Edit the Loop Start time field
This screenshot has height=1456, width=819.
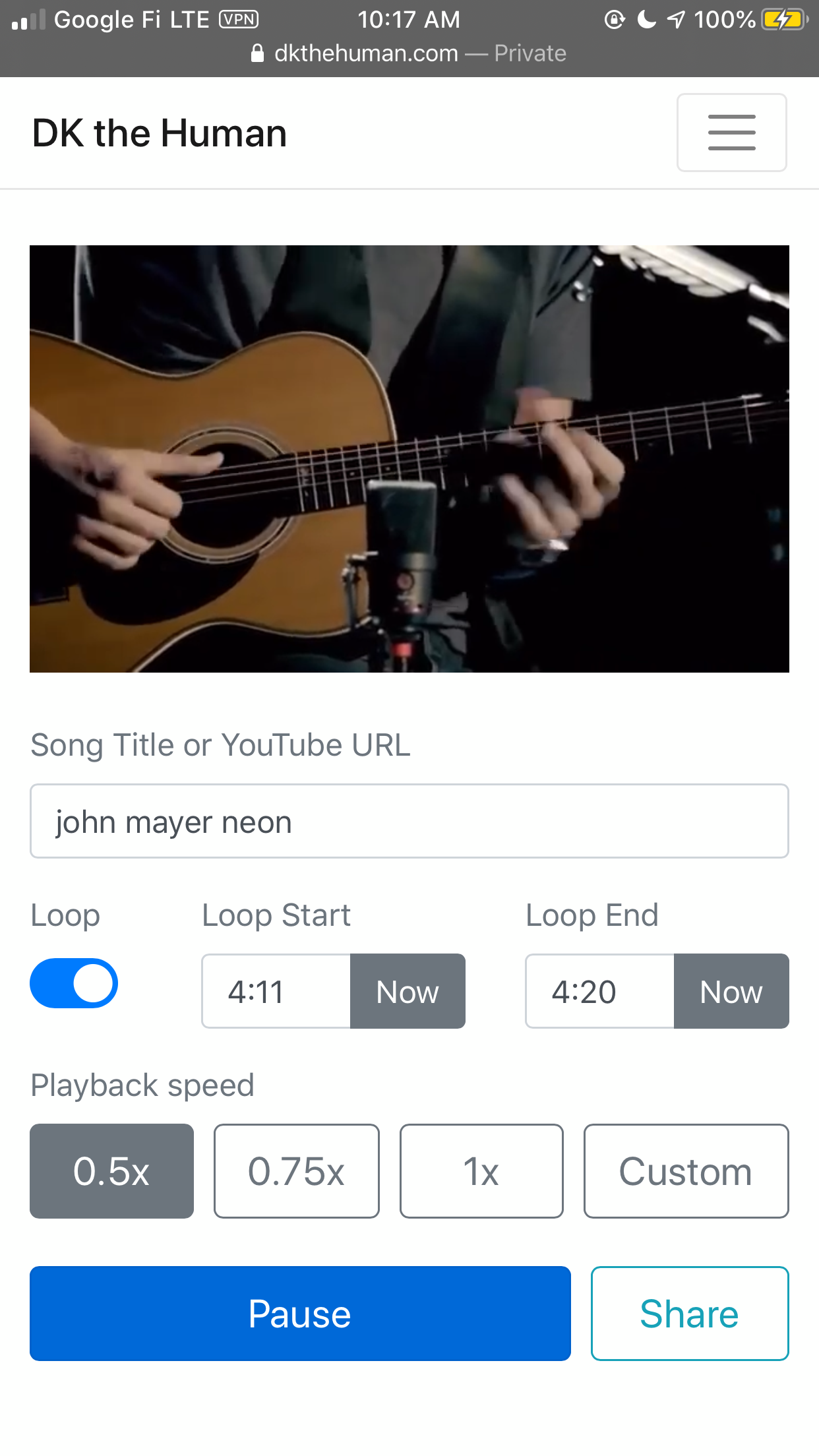pos(276,991)
